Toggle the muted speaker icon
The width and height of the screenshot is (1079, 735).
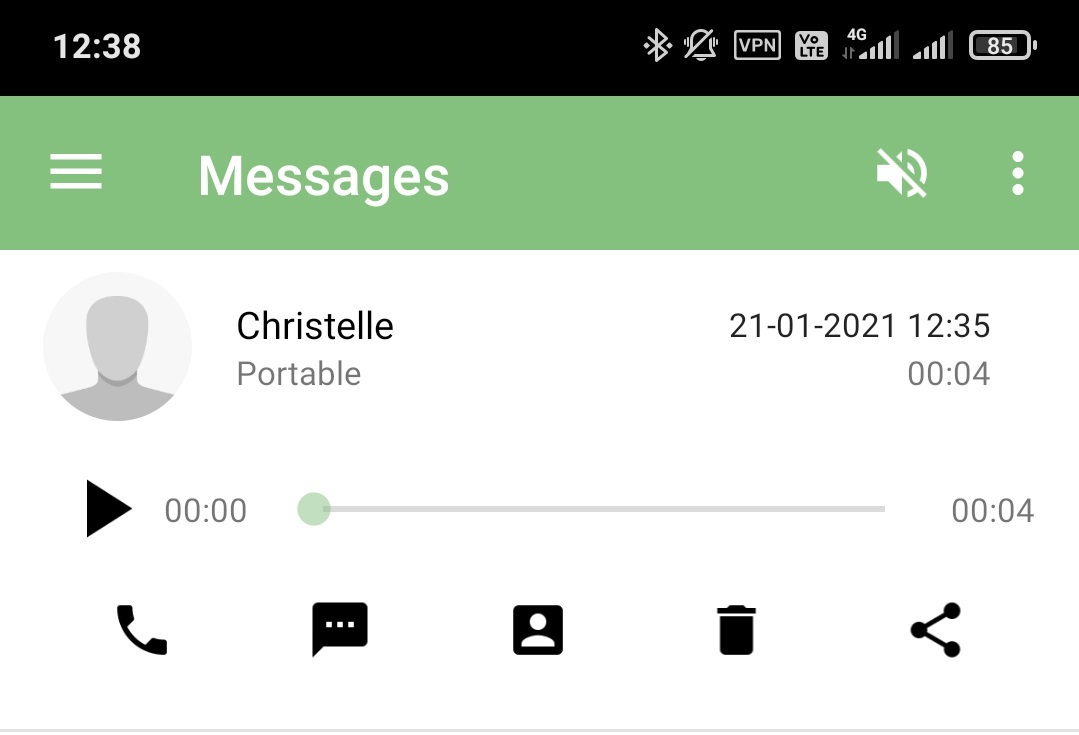pos(902,174)
